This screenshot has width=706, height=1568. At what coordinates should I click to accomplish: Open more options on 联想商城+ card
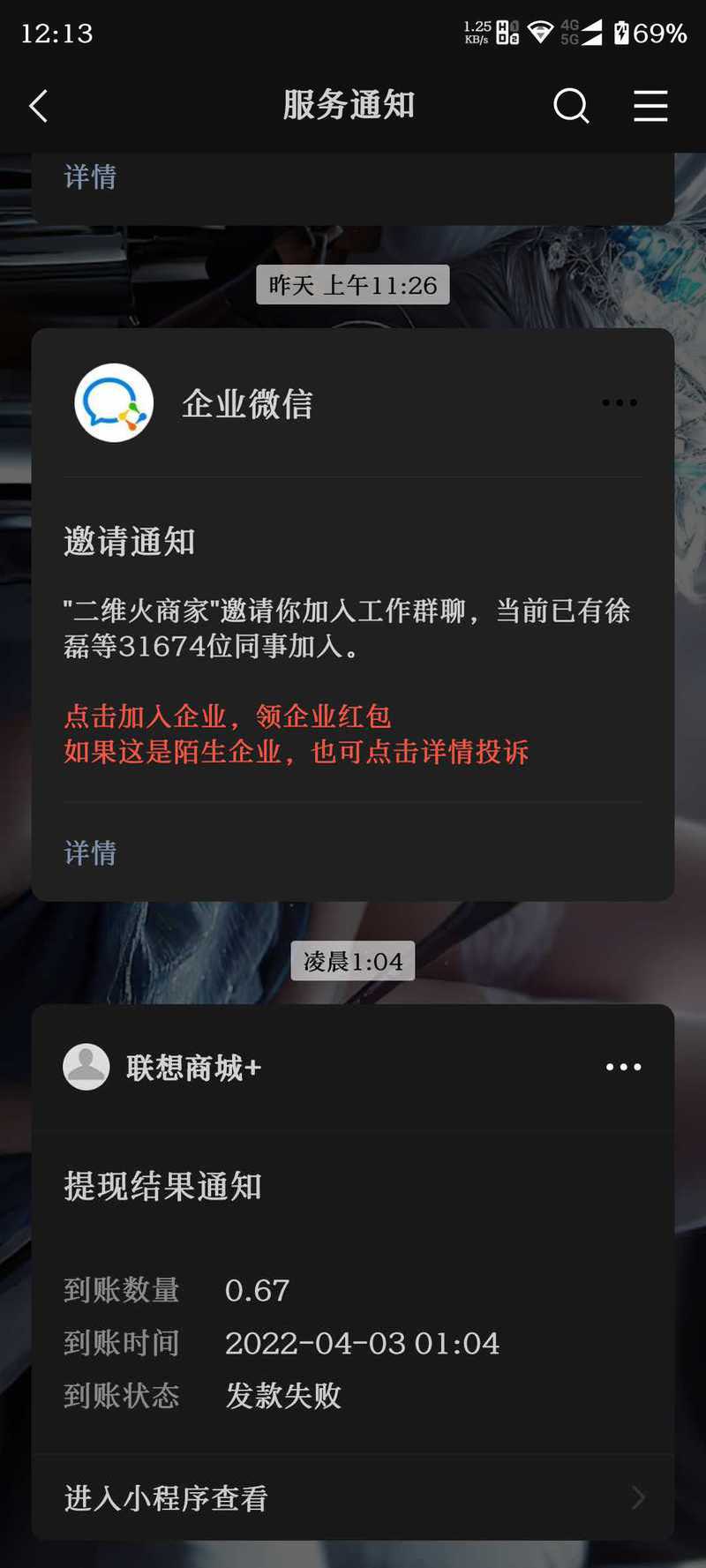coord(623,1067)
